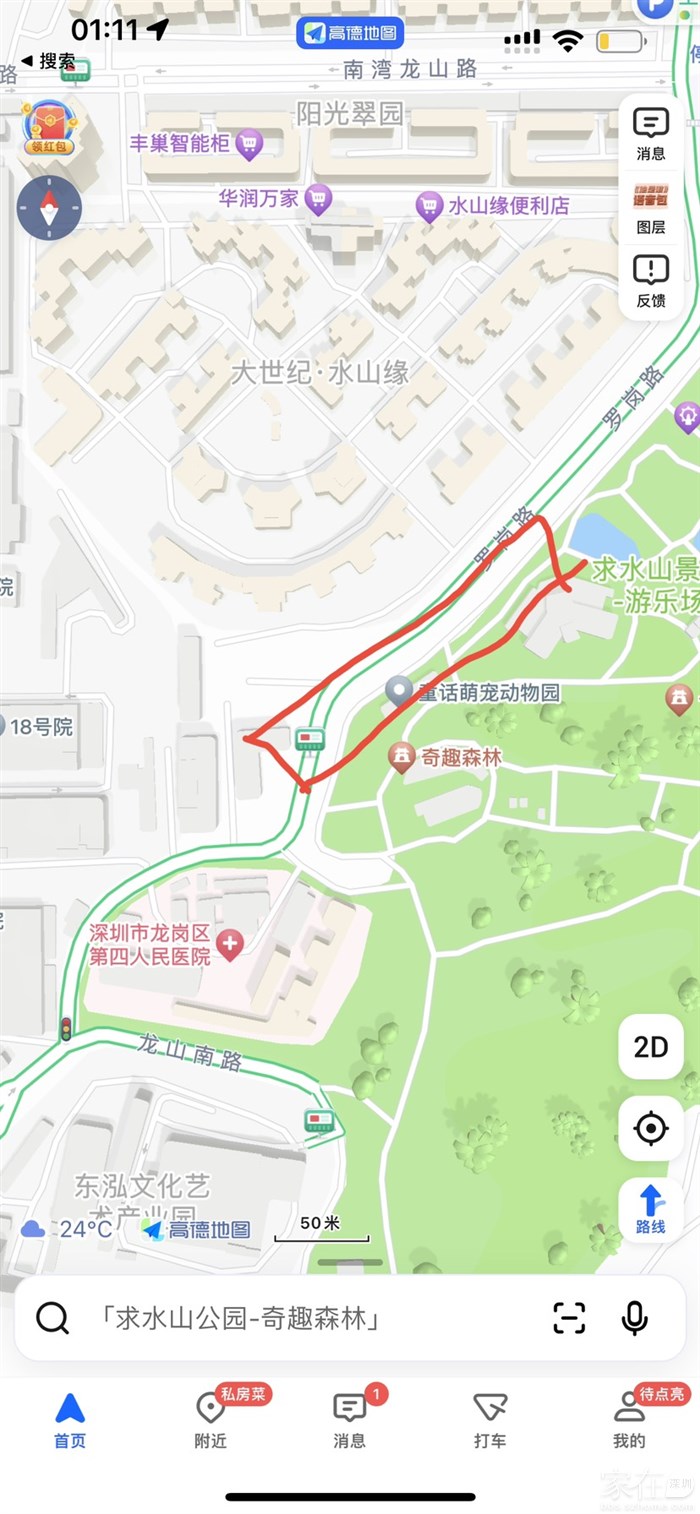Switch to the 打车 tab
Image resolution: width=700 pixels, height=1514 pixels.
coord(490,1418)
